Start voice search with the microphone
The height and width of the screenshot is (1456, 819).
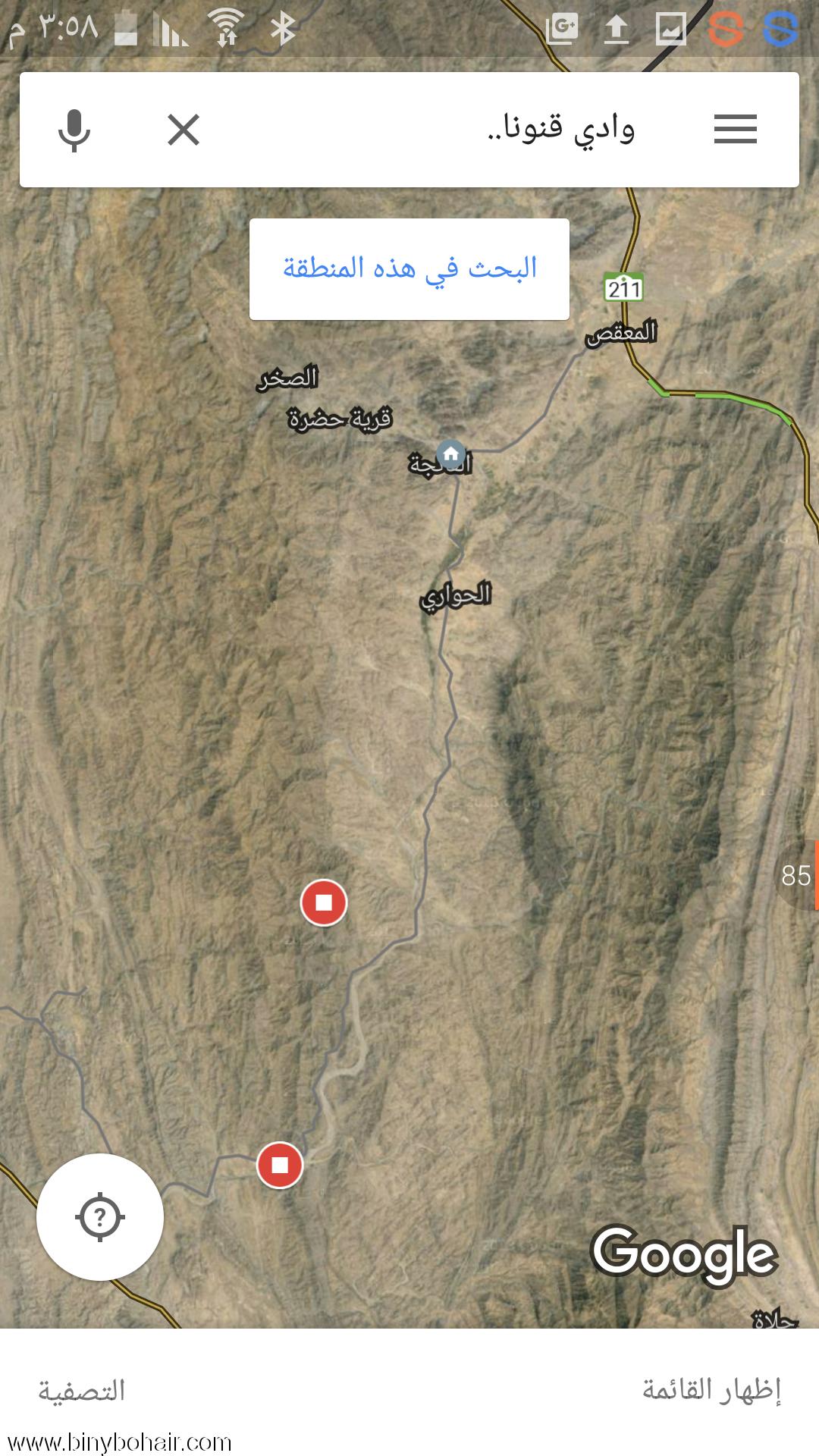74,130
